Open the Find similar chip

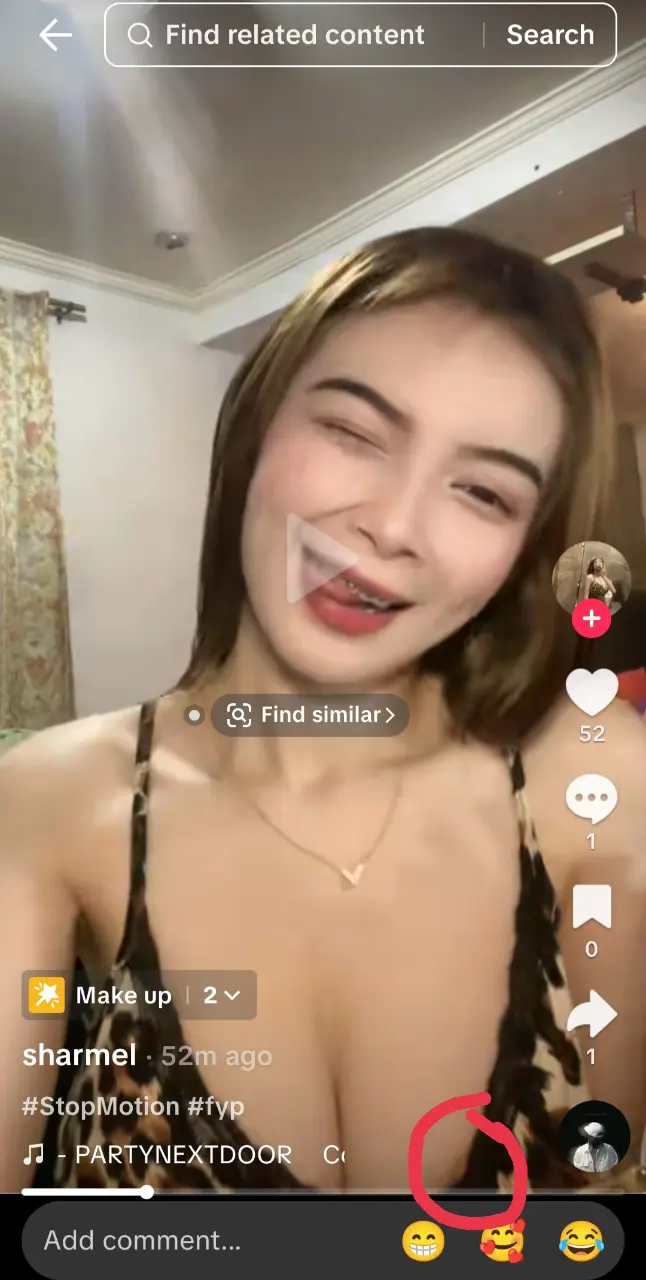(310, 715)
